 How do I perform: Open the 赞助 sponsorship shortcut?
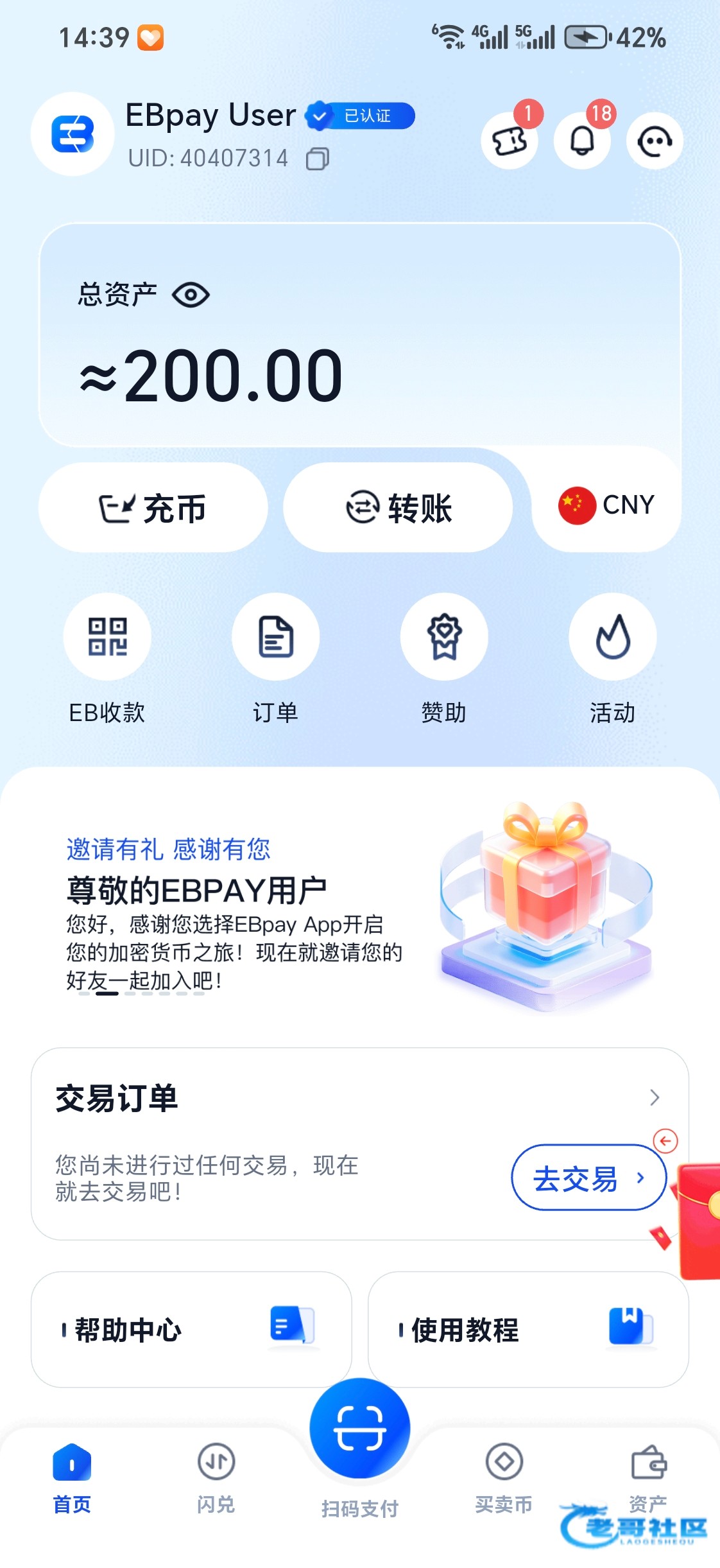[x=444, y=659]
